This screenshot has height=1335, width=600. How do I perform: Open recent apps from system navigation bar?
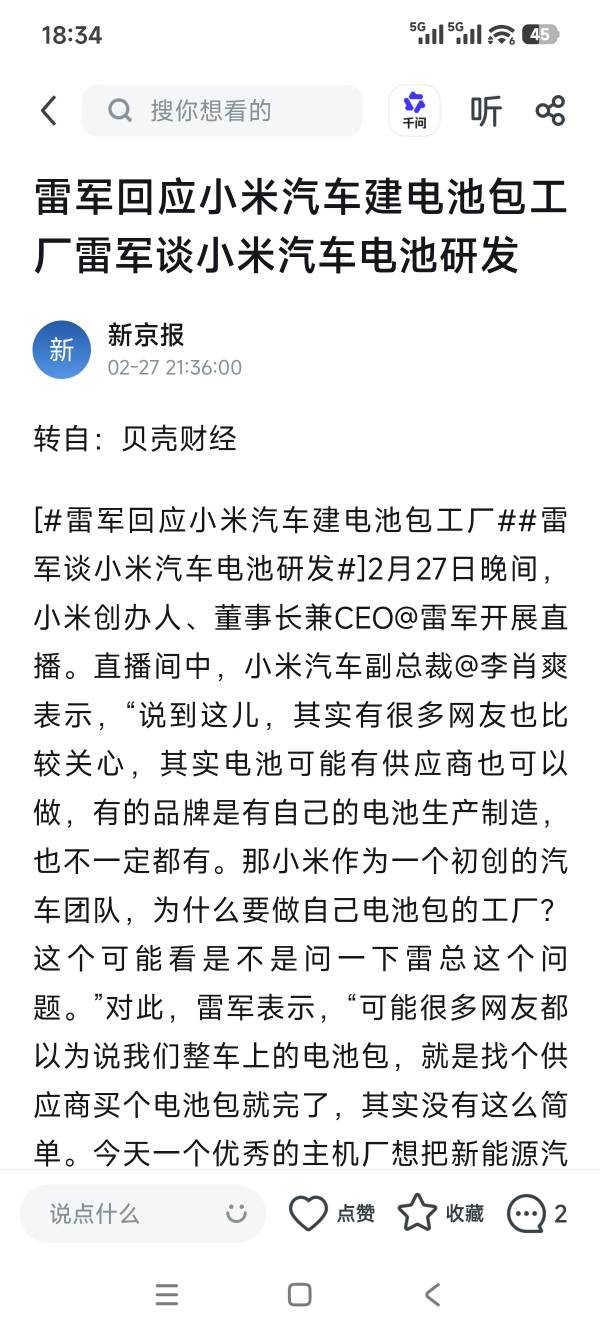click(167, 1295)
